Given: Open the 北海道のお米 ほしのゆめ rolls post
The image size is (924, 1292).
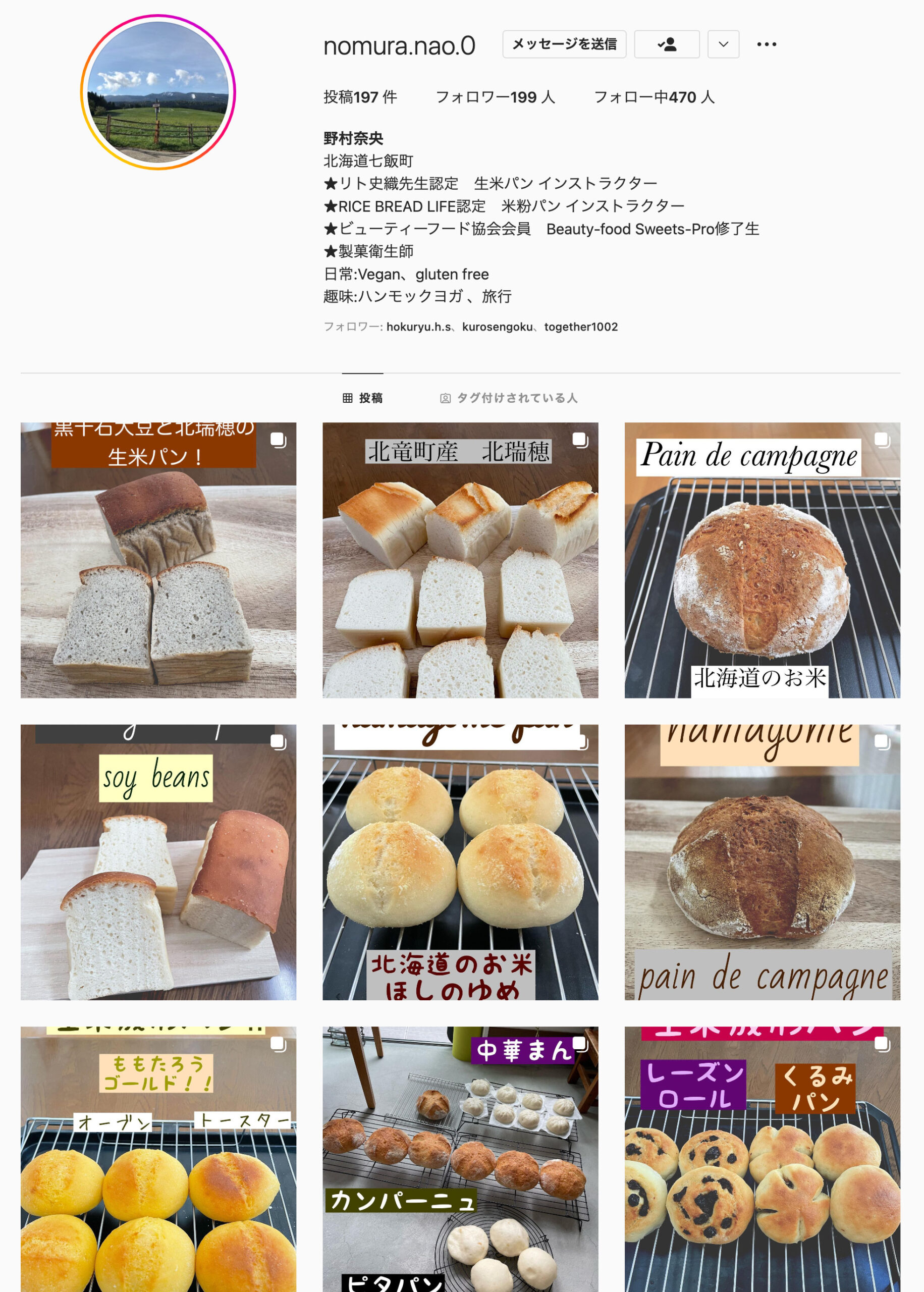Looking at the screenshot, I should pos(460,862).
